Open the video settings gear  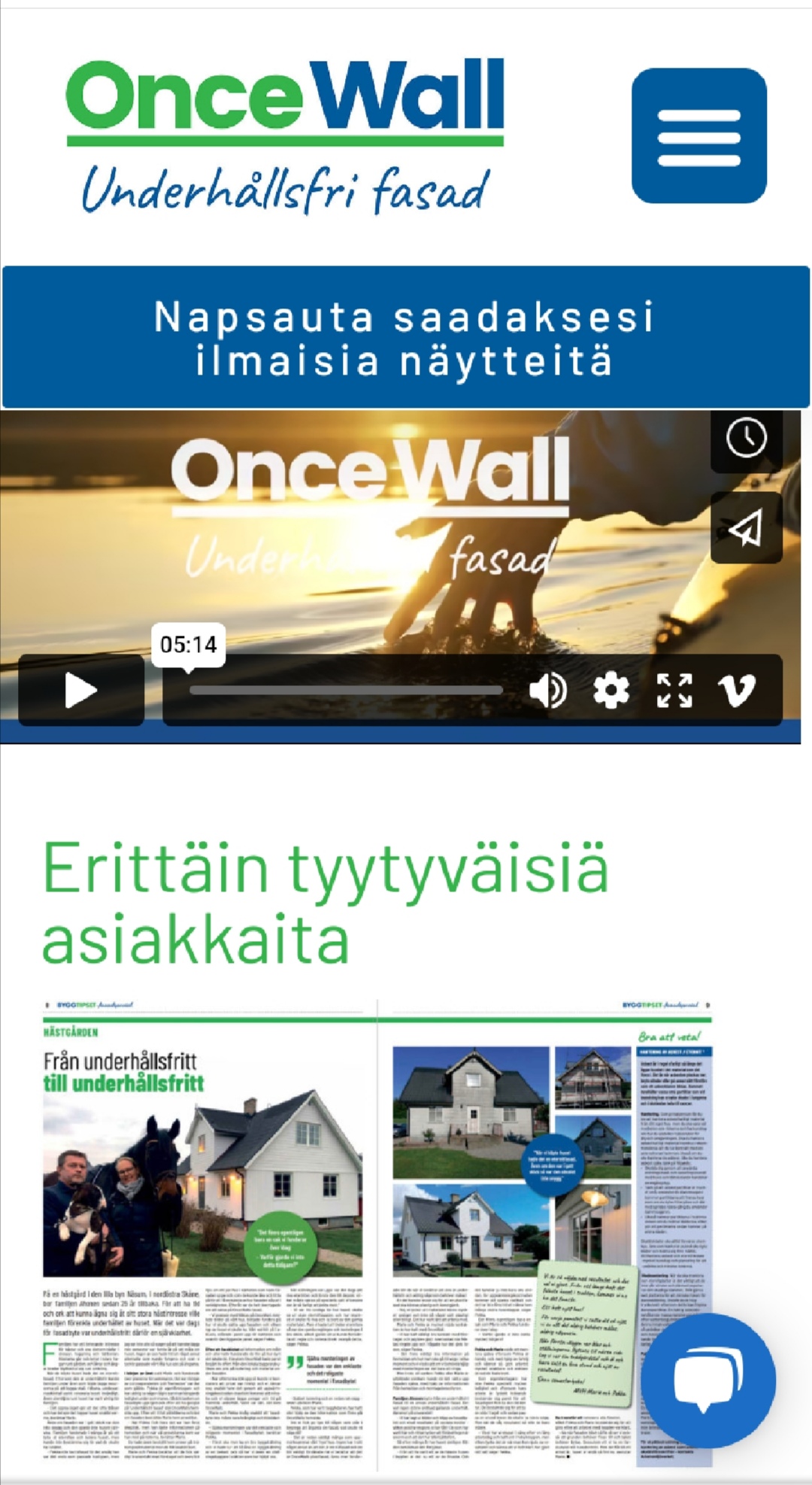click(611, 690)
